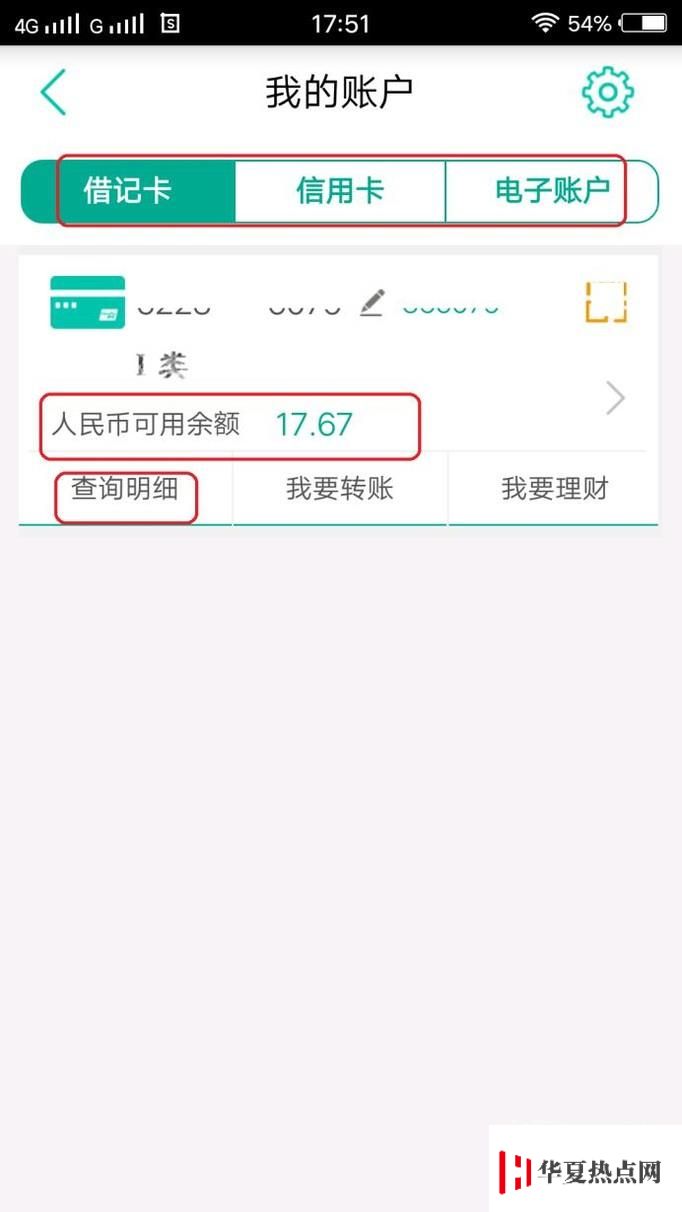Open 我要理财 wealth management
The height and width of the screenshot is (1212, 682).
[x=554, y=489]
